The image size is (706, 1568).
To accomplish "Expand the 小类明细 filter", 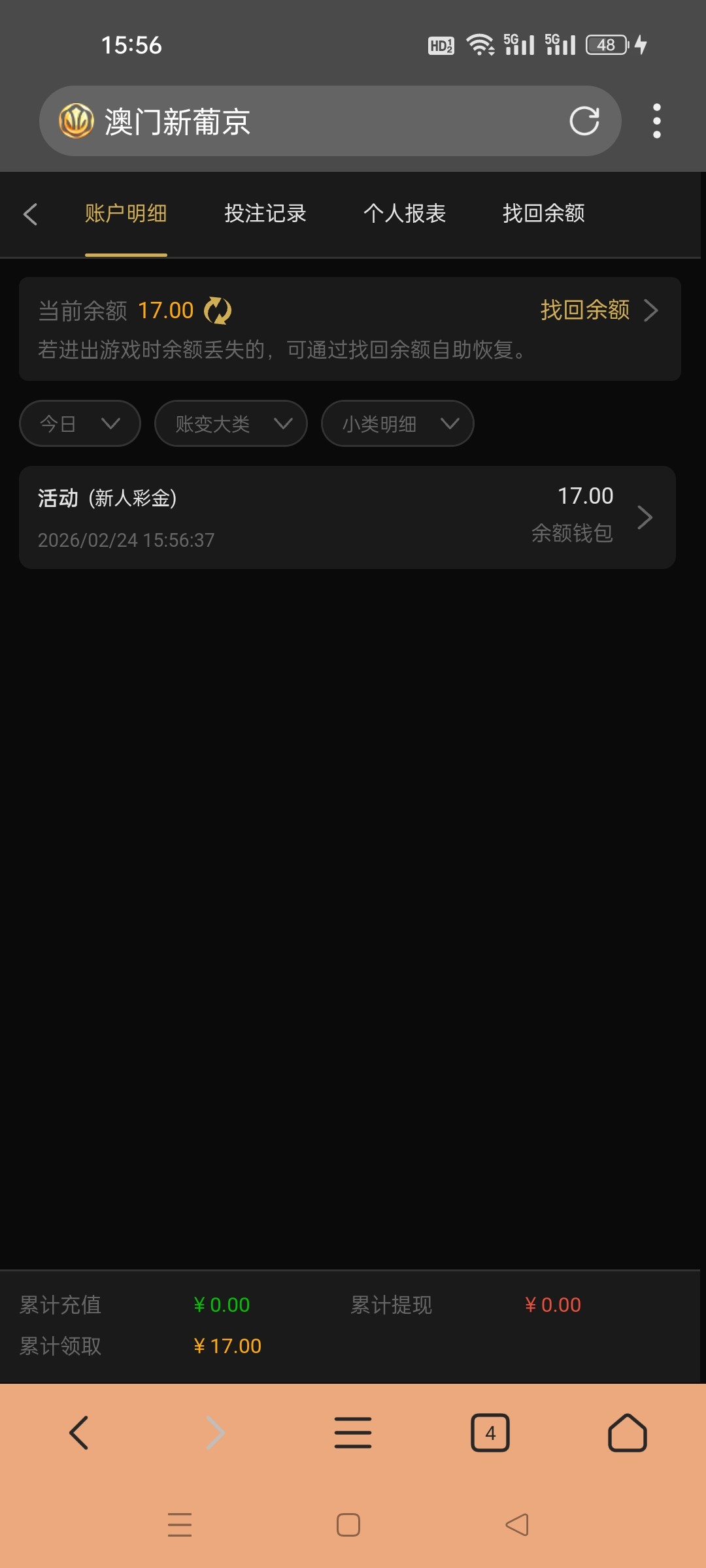I will pyautogui.click(x=397, y=424).
